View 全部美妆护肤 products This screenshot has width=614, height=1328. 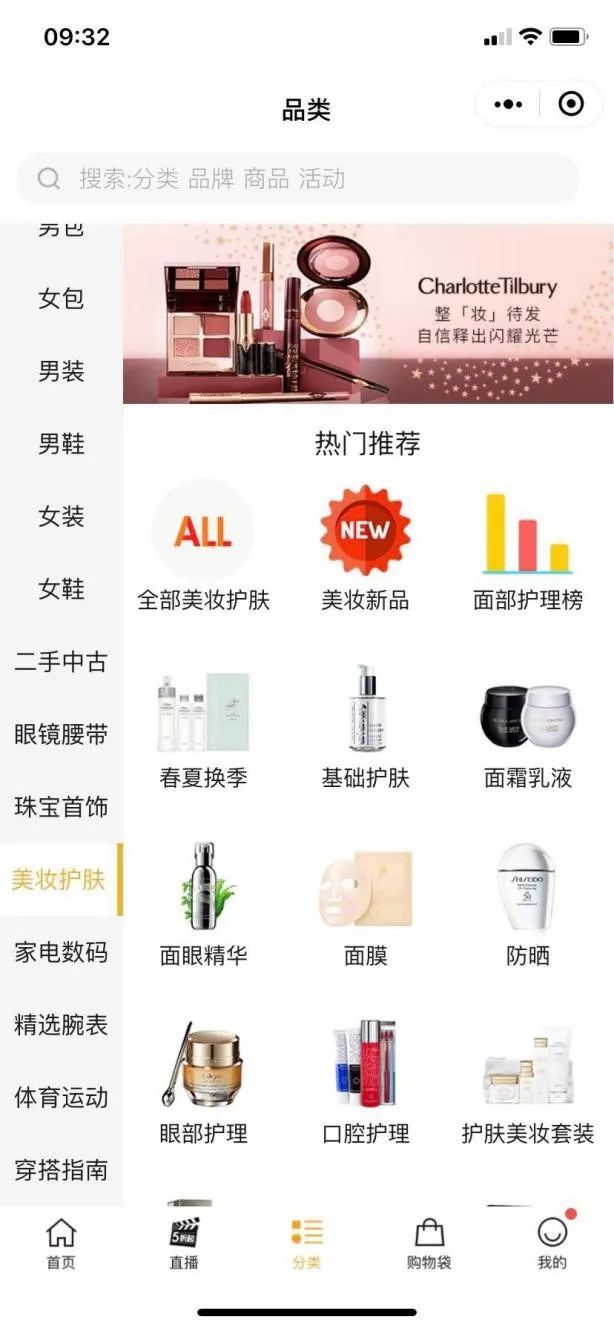[203, 546]
